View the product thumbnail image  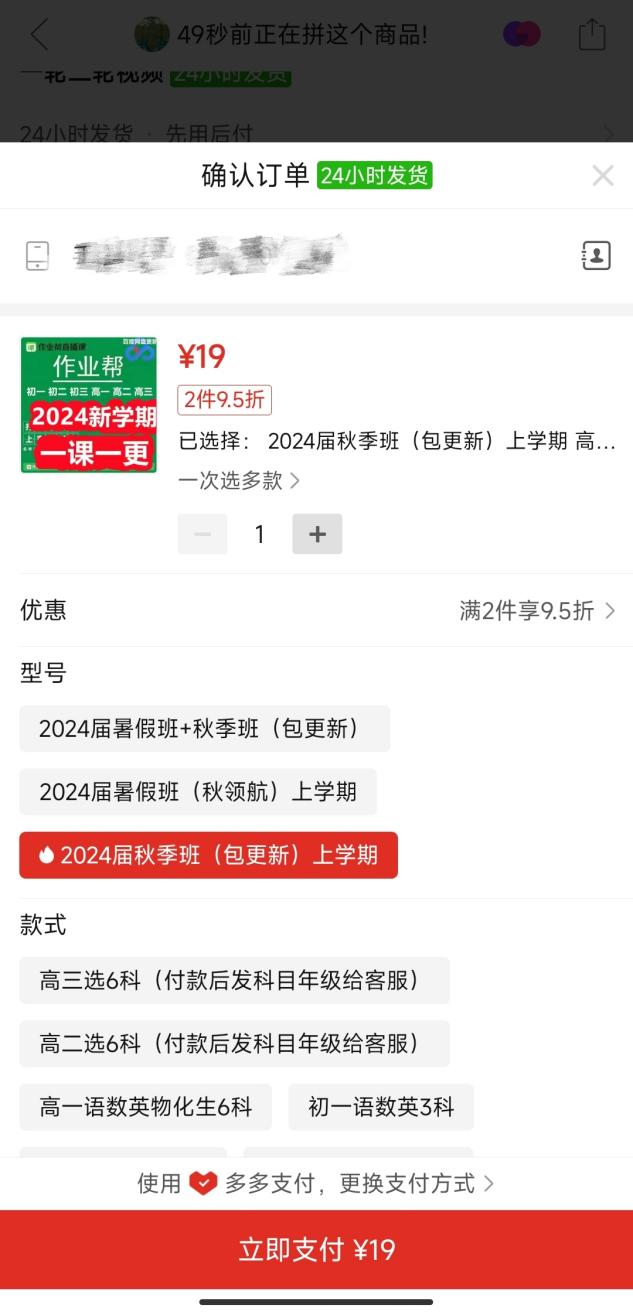tap(89, 404)
